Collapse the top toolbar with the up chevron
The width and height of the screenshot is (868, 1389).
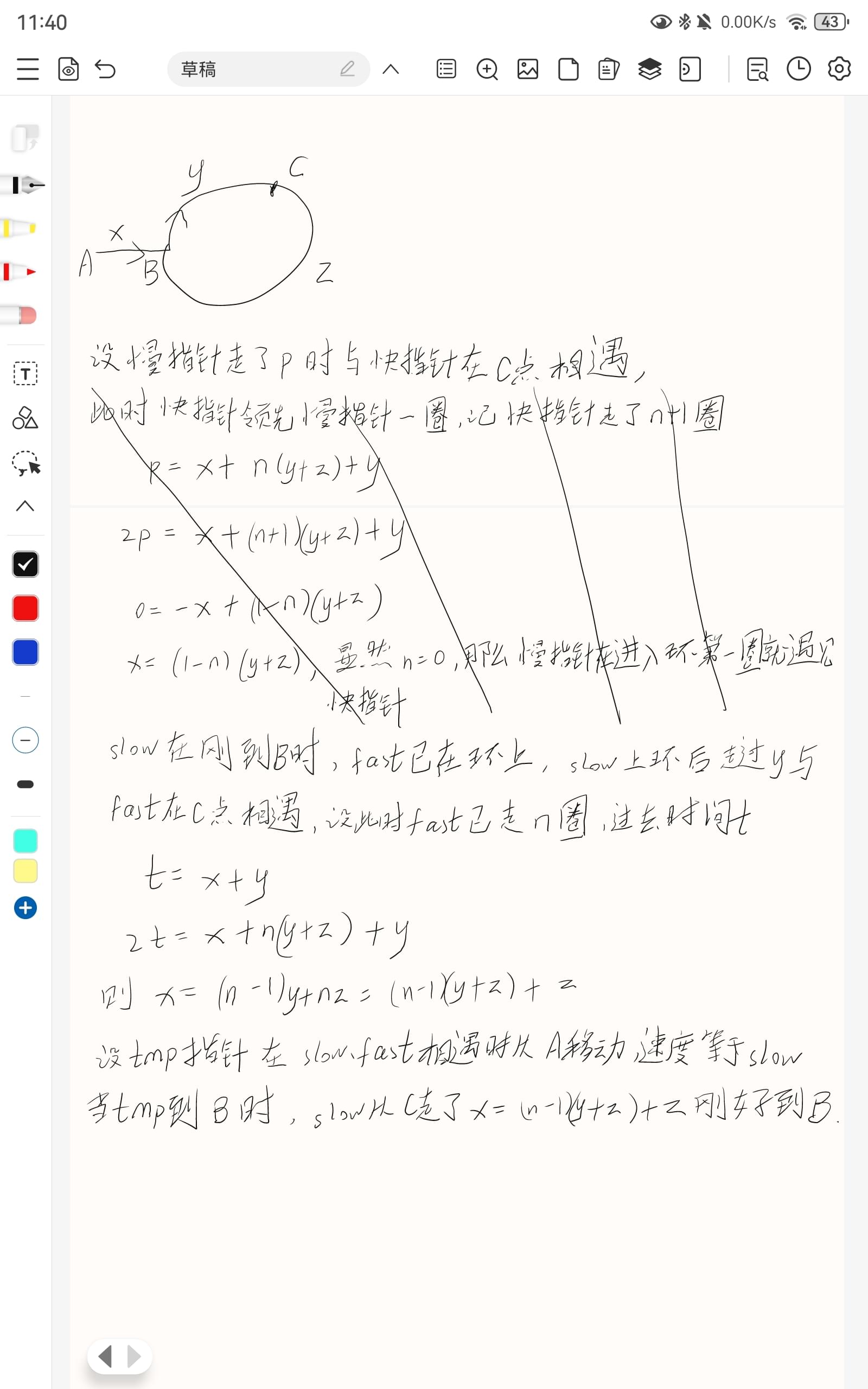391,69
